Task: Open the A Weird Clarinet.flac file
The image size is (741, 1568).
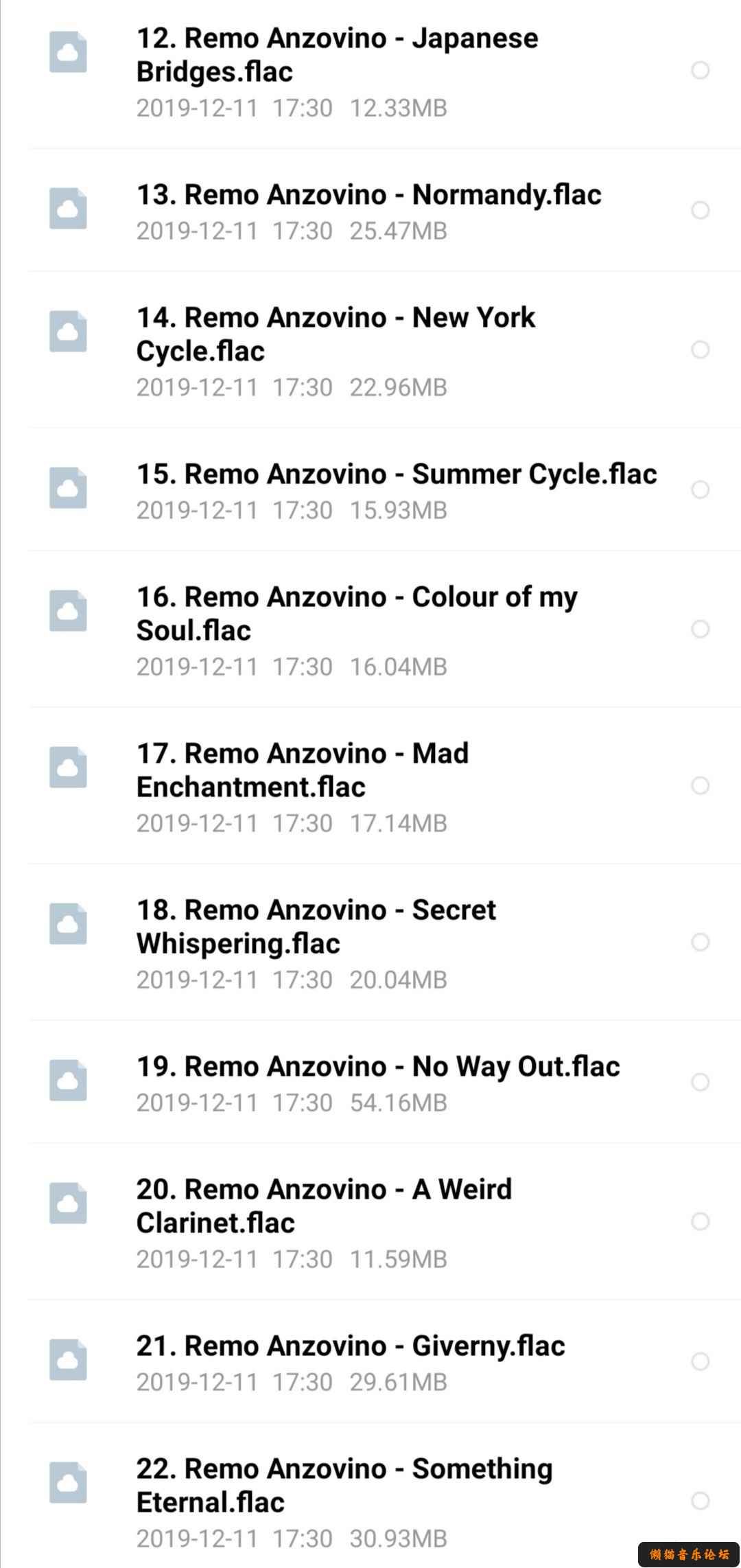Action: coord(323,1206)
